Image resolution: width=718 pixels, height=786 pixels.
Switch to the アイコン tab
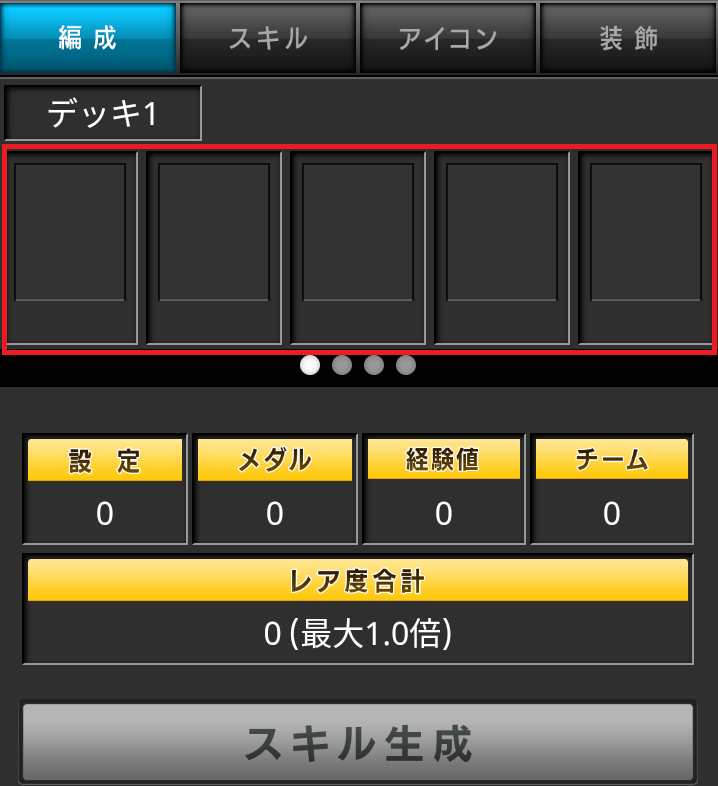[x=447, y=38]
